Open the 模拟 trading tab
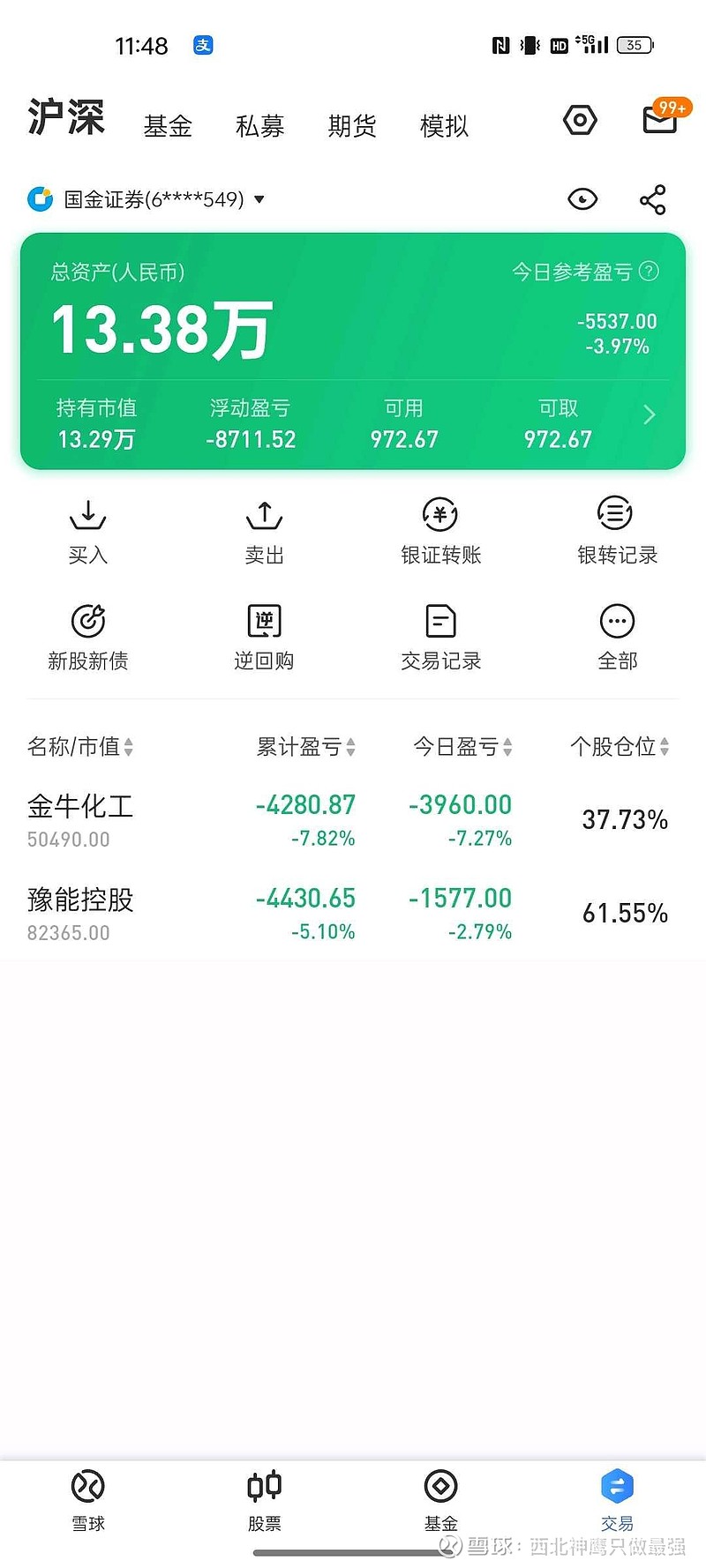Viewport: 706px width, 1568px height. (444, 126)
